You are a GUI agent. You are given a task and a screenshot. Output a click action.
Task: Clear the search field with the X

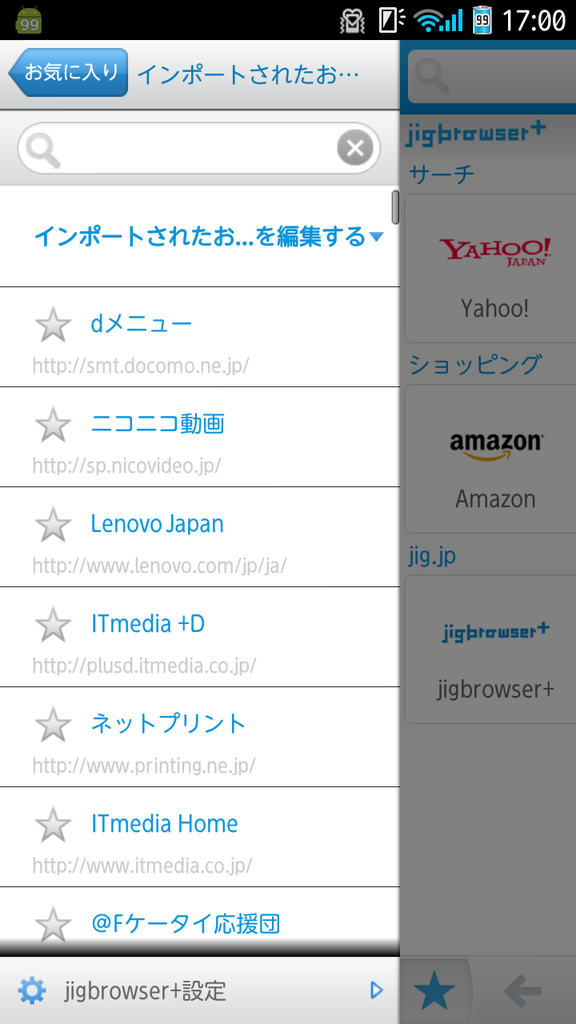click(355, 148)
